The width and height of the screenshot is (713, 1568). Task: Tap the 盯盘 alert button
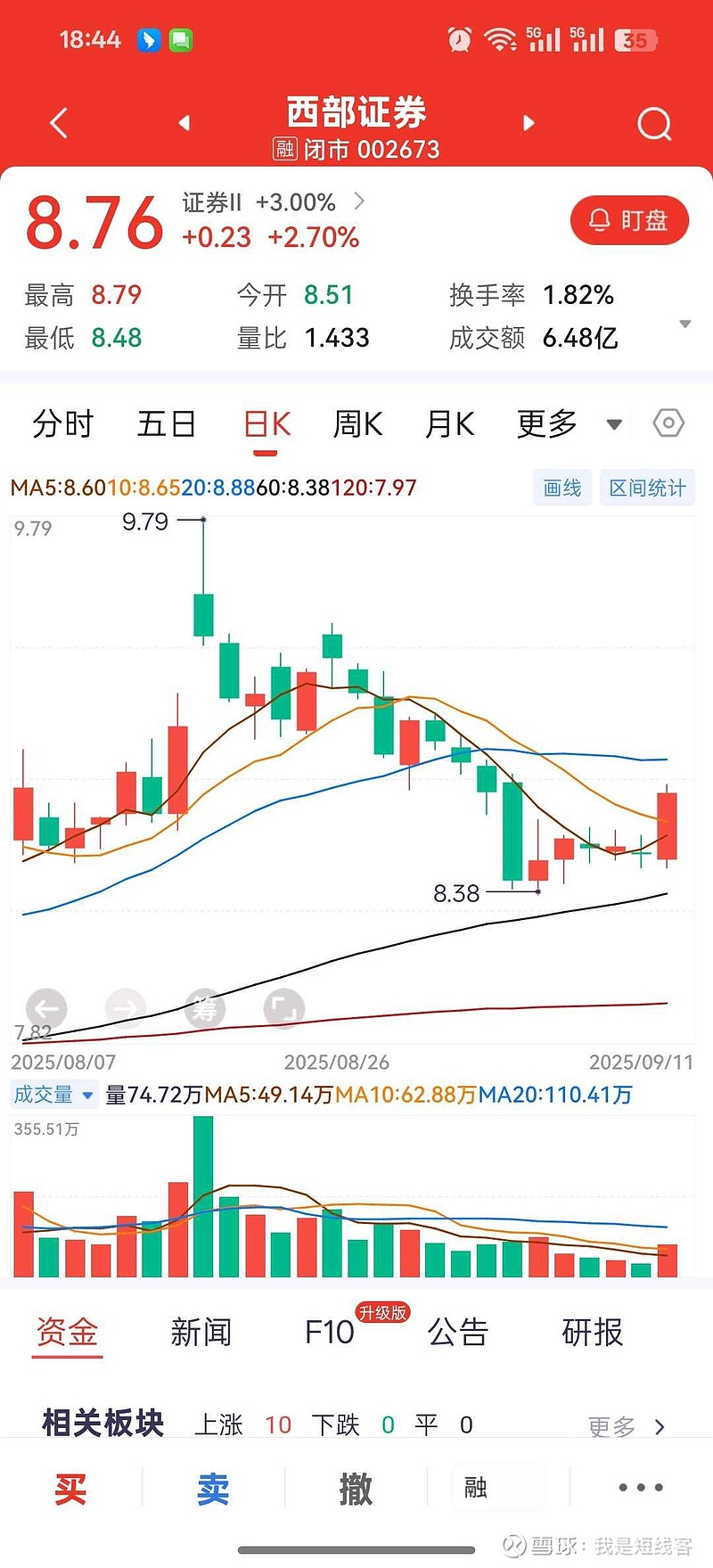629,220
